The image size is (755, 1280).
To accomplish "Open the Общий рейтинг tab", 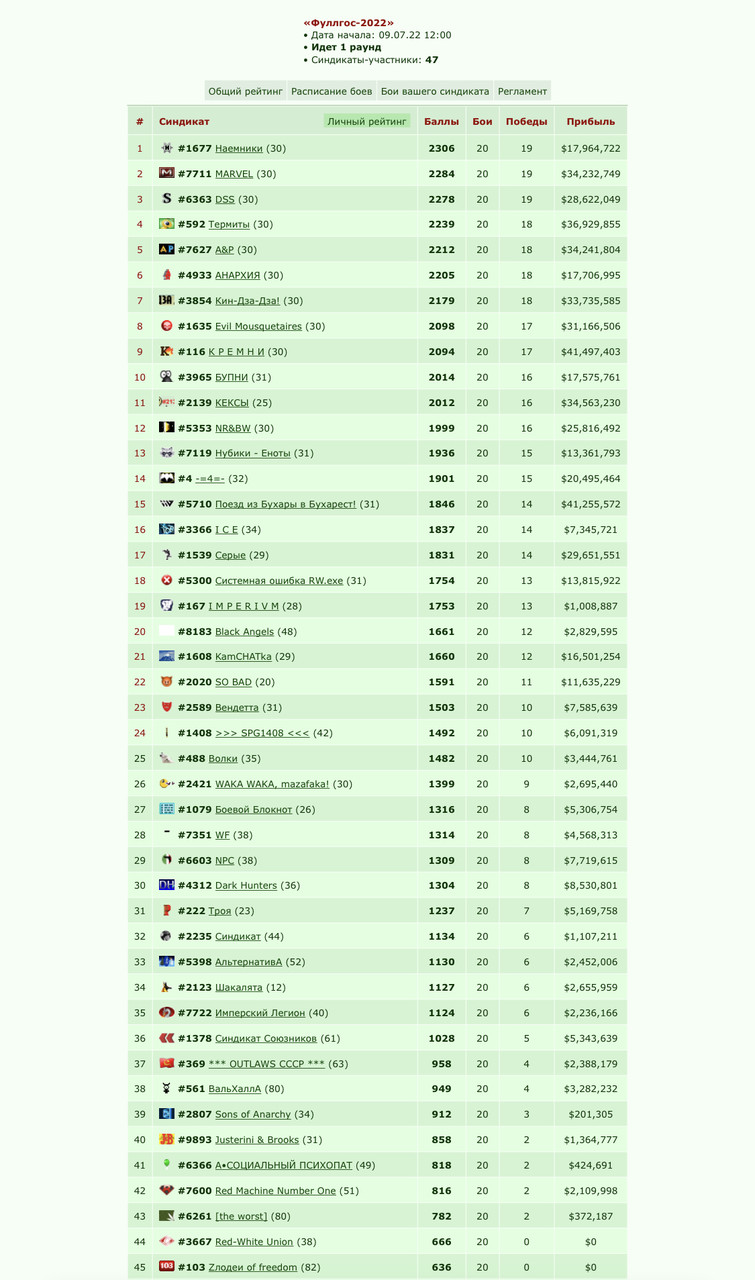I will [x=245, y=91].
